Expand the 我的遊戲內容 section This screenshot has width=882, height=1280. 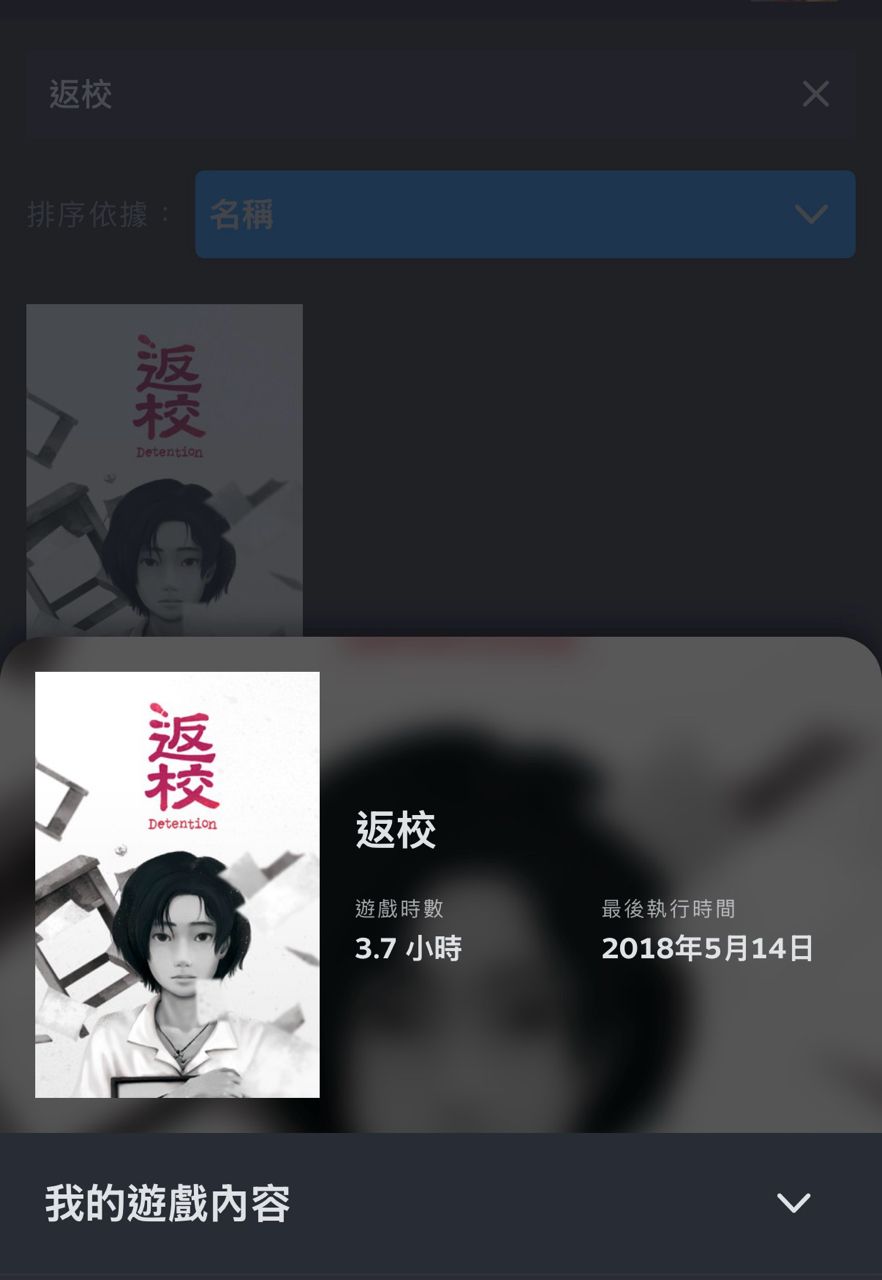[793, 1203]
